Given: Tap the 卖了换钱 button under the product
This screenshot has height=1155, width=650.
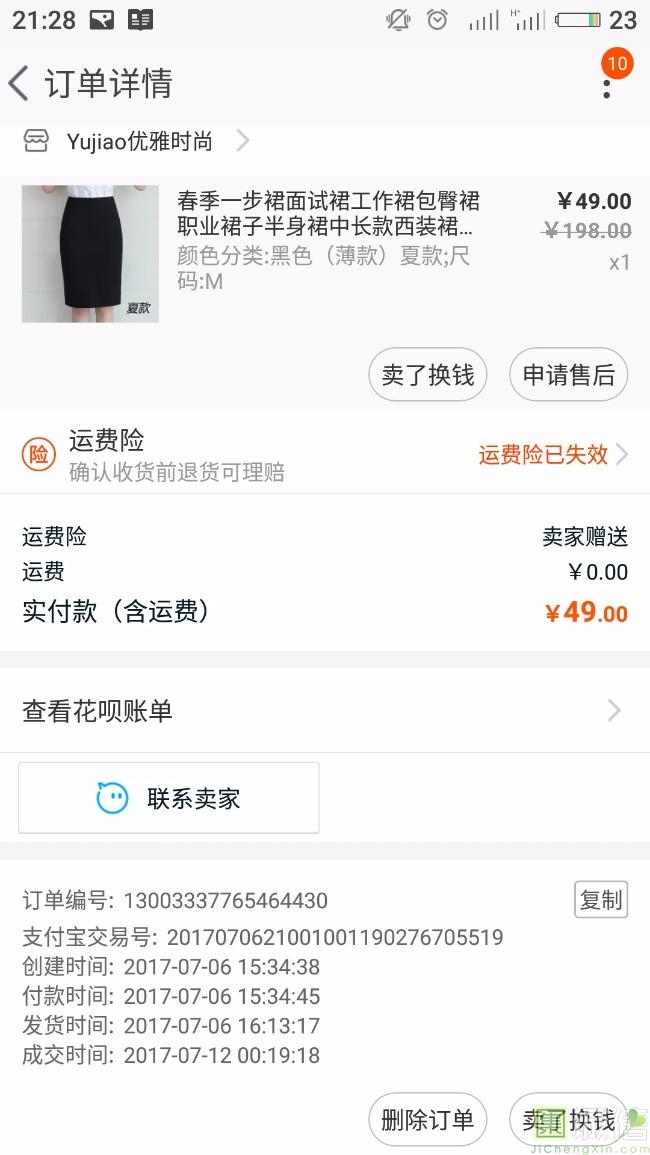Looking at the screenshot, I should pos(428,375).
